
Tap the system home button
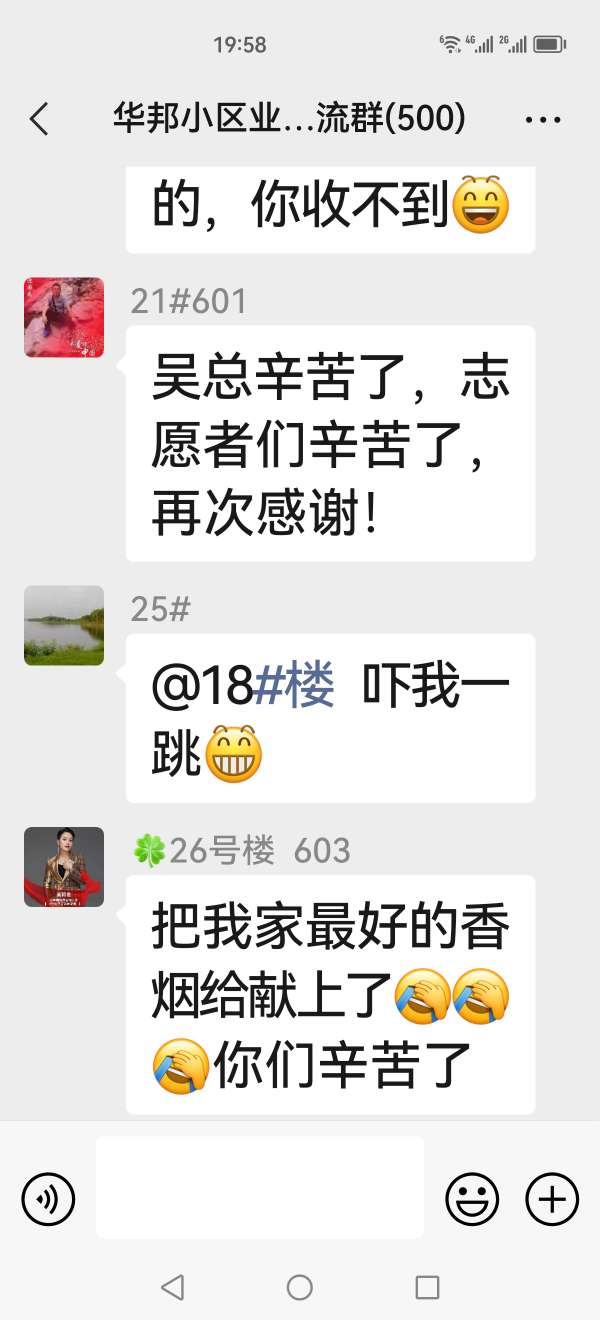[300, 1287]
